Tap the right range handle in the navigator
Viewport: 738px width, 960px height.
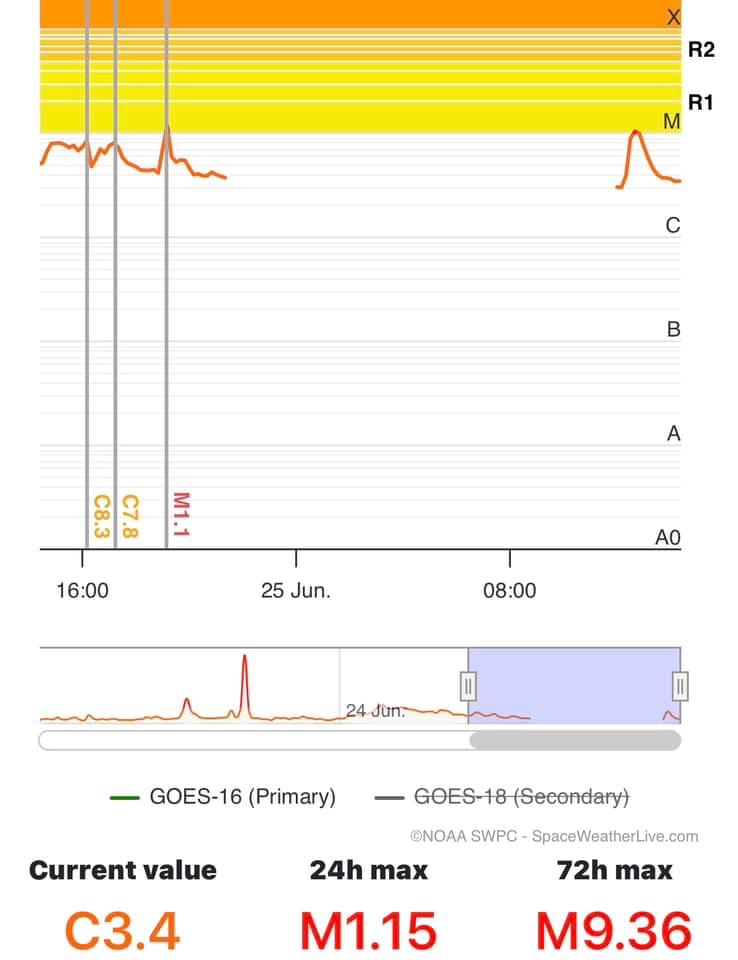[680, 686]
